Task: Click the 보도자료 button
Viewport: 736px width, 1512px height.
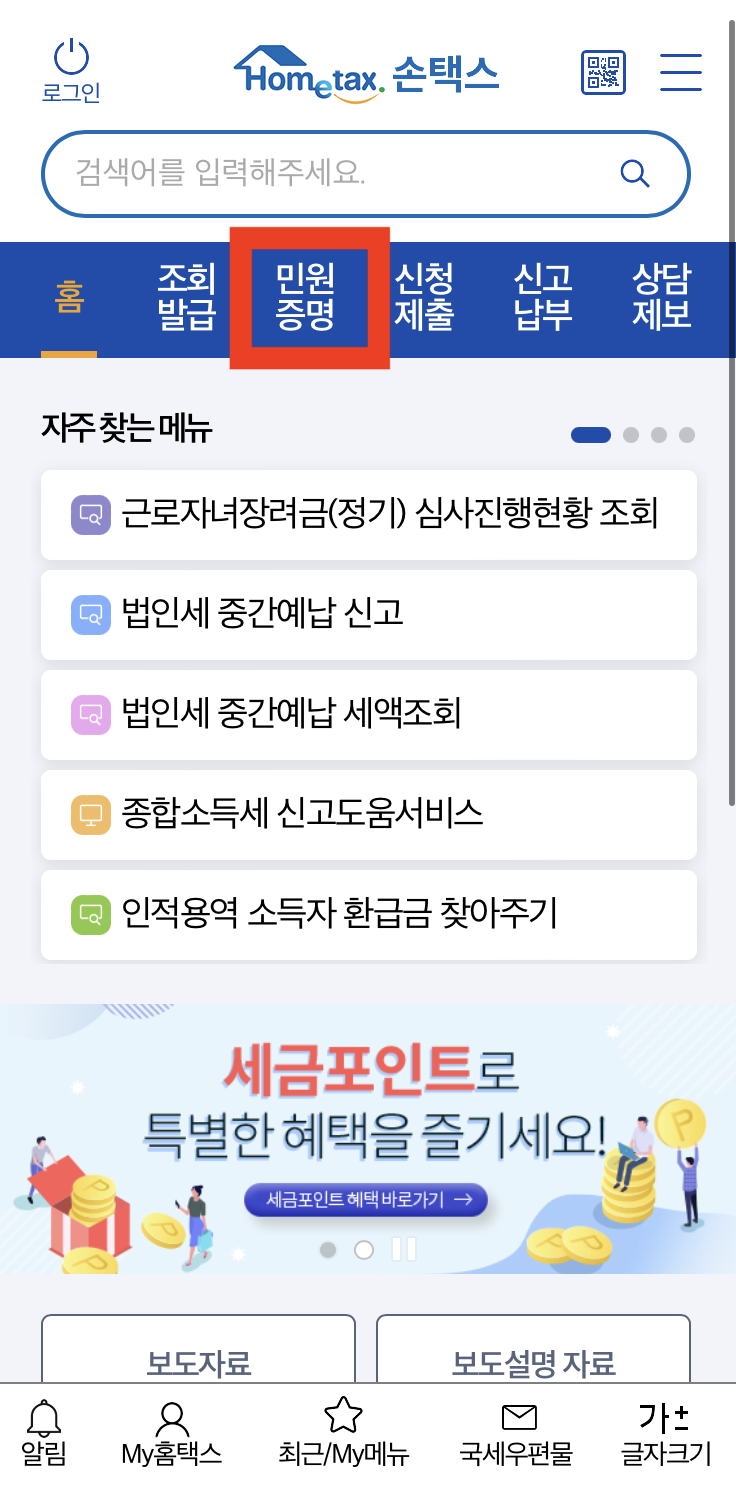Action: (198, 1351)
